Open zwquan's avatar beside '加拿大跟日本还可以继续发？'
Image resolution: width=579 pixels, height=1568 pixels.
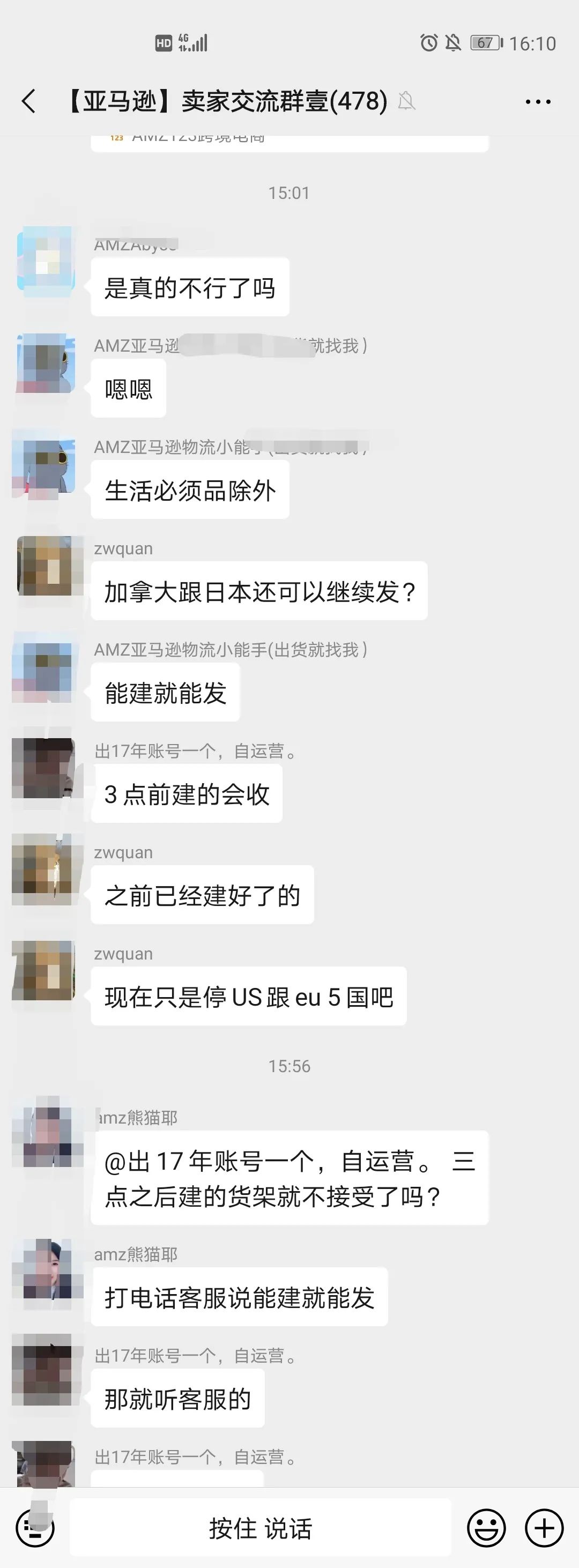pyautogui.click(x=46, y=566)
